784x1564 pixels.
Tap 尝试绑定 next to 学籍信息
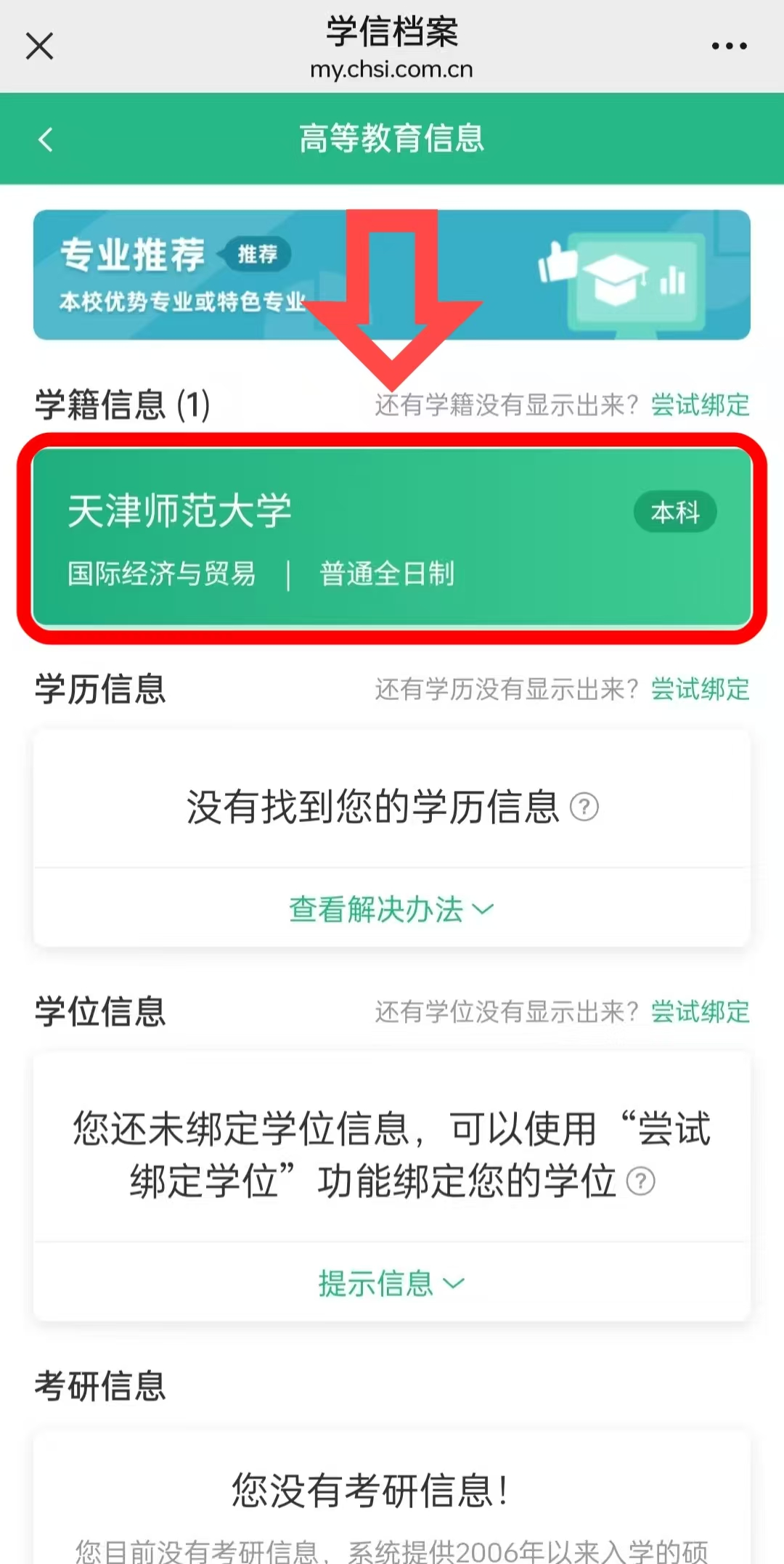point(700,405)
